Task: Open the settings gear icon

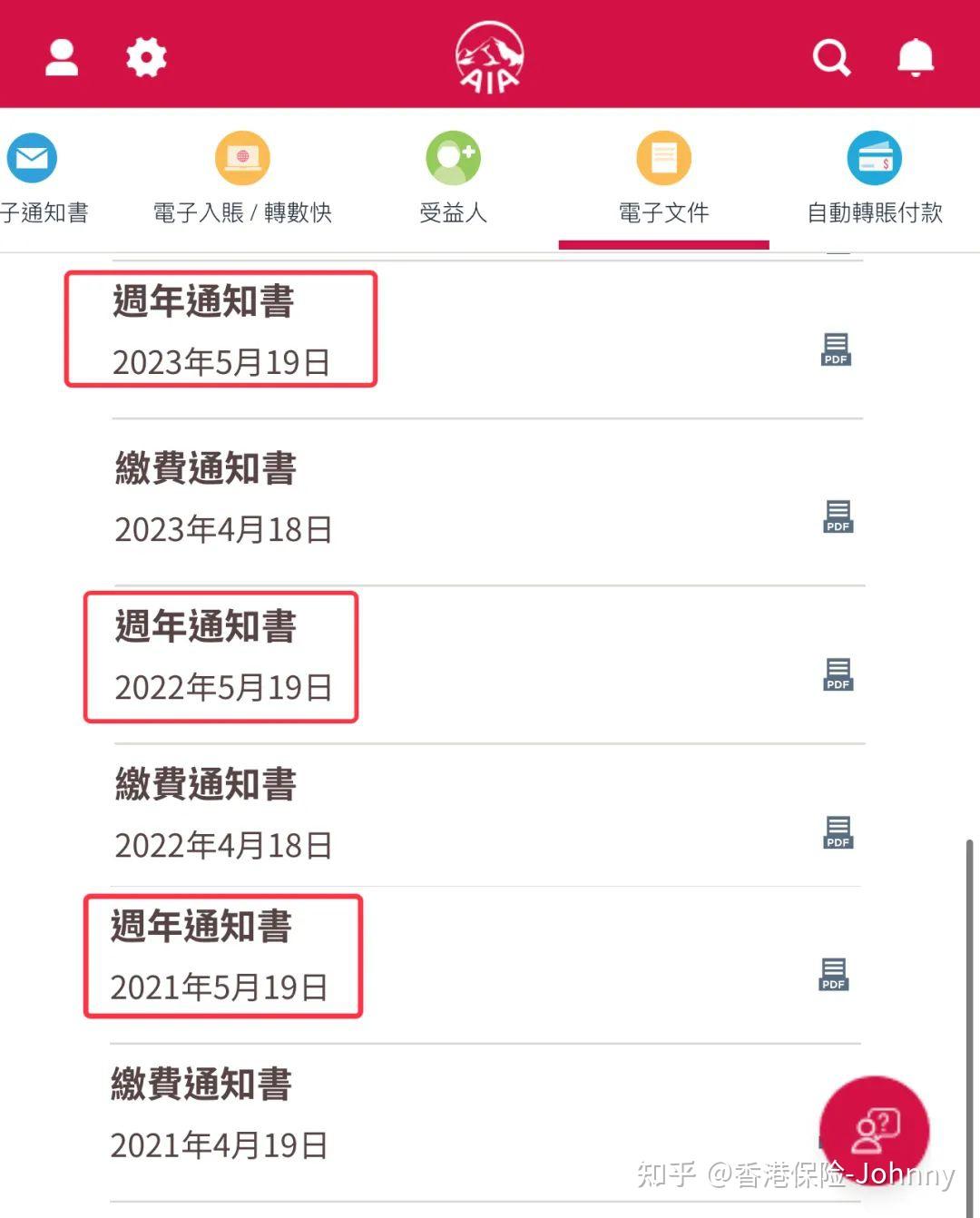Action: pyautogui.click(x=147, y=56)
